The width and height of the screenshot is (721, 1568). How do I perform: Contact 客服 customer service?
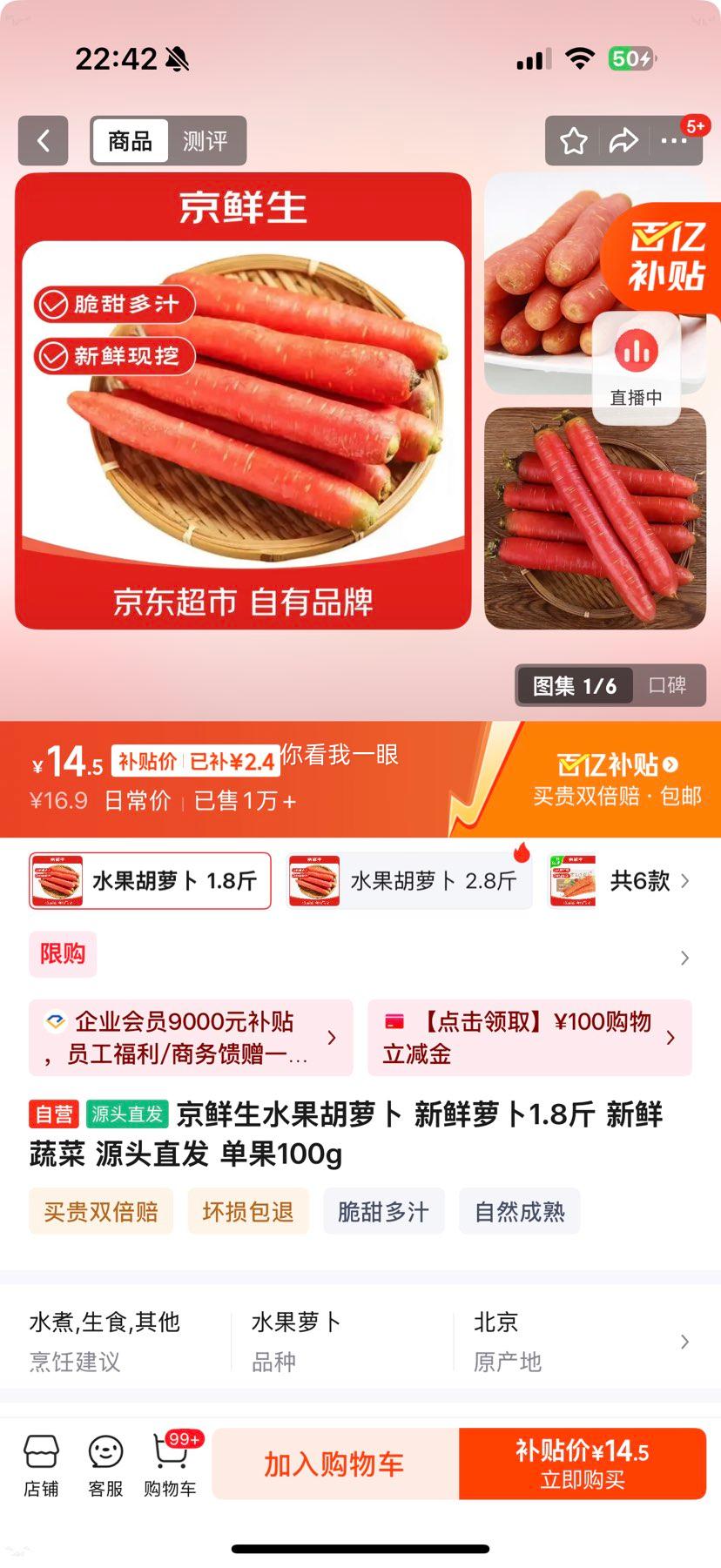[x=105, y=1464]
